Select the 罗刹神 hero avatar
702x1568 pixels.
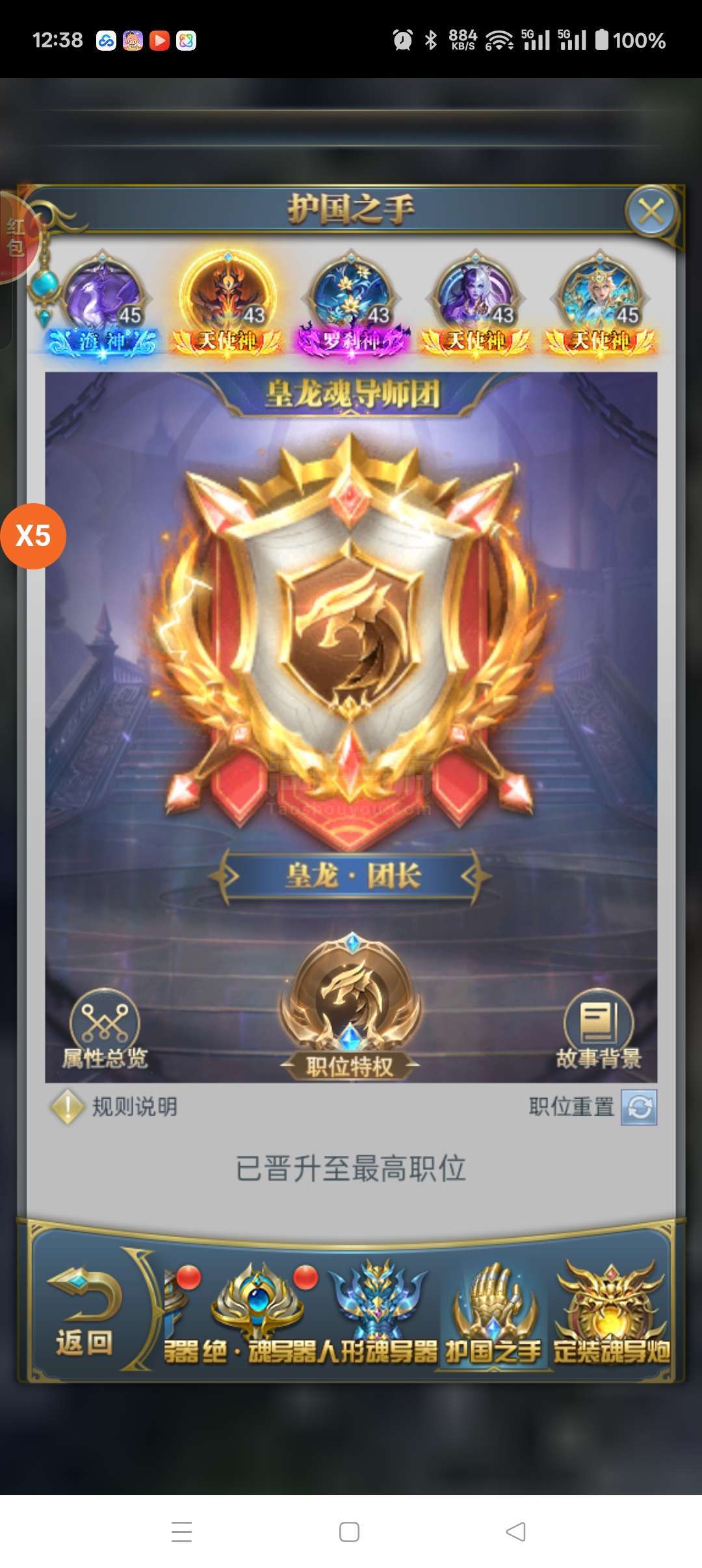[352, 302]
